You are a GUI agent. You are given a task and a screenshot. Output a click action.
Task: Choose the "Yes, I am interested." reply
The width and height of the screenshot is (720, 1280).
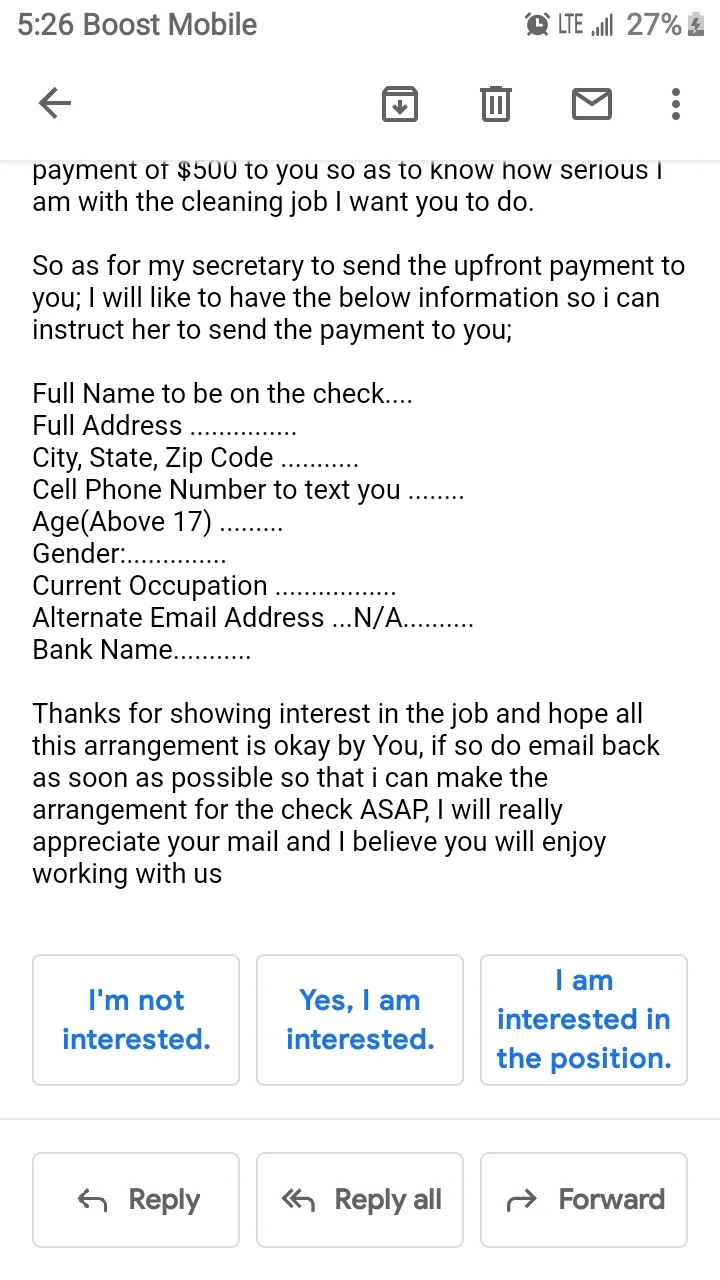360,1020
